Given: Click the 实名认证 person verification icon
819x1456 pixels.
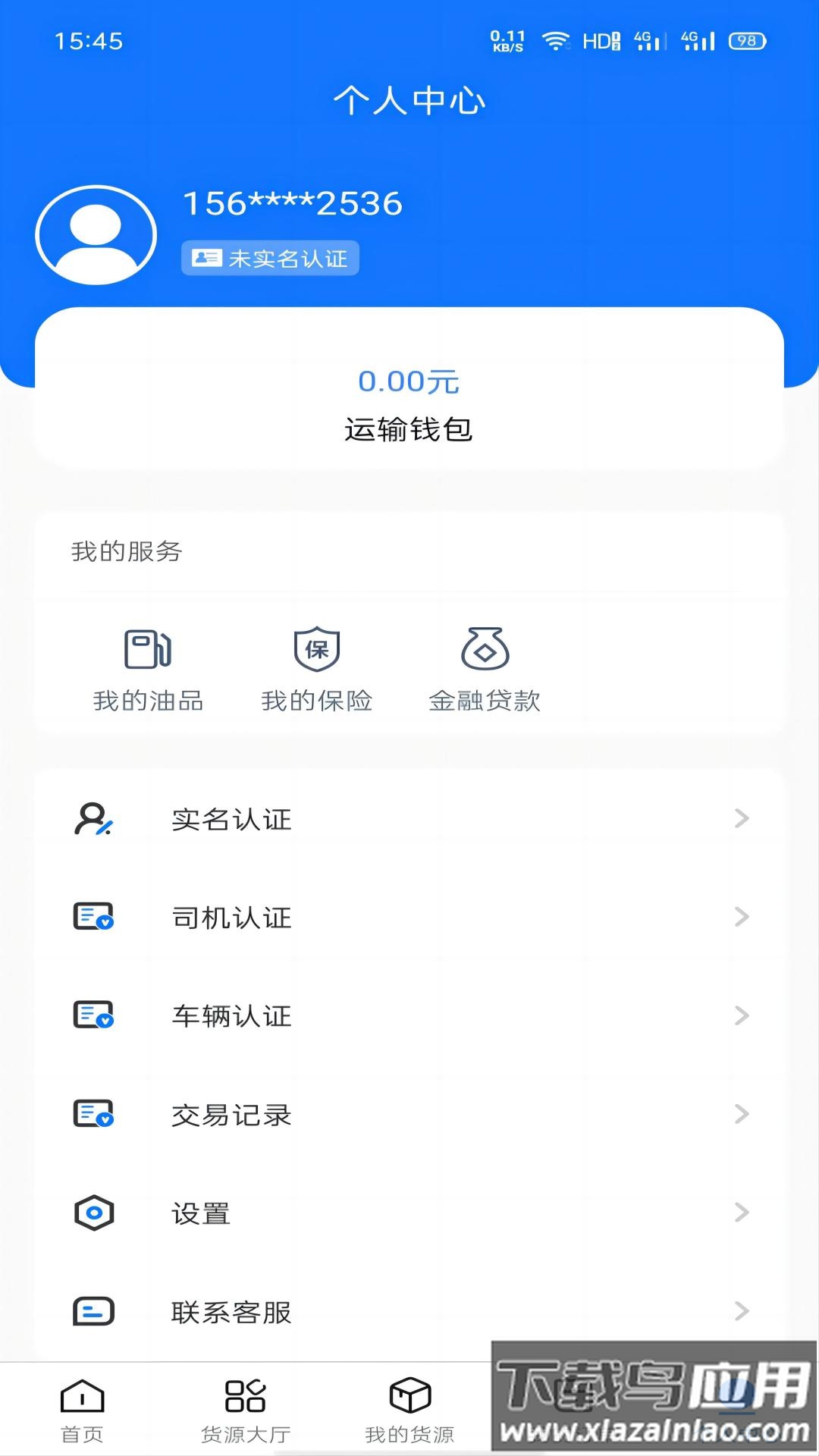Looking at the screenshot, I should point(93,818).
